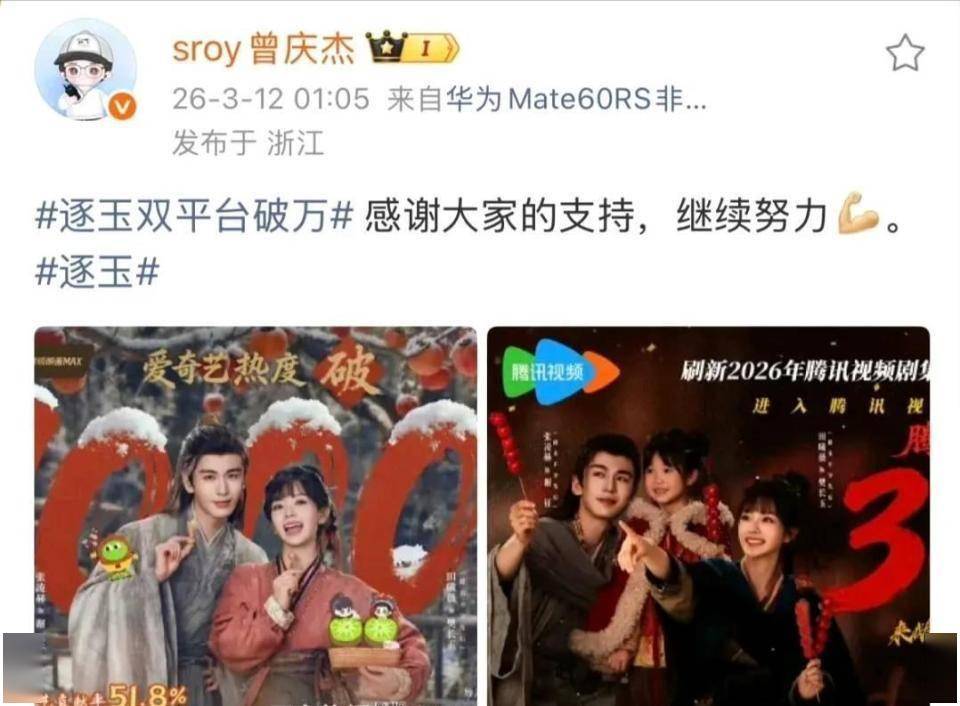Open sroy曾庆杰's profile avatar
Viewport: 960px width, 706px height.
point(85,70)
